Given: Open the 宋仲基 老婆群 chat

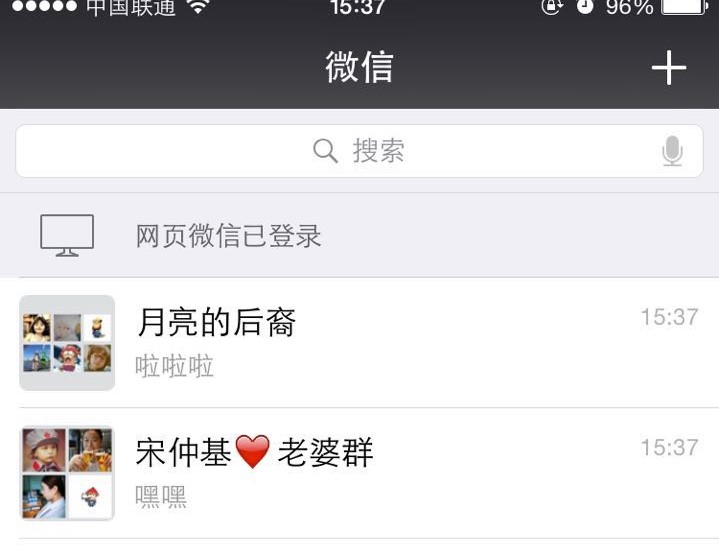Looking at the screenshot, I should coord(359,472).
